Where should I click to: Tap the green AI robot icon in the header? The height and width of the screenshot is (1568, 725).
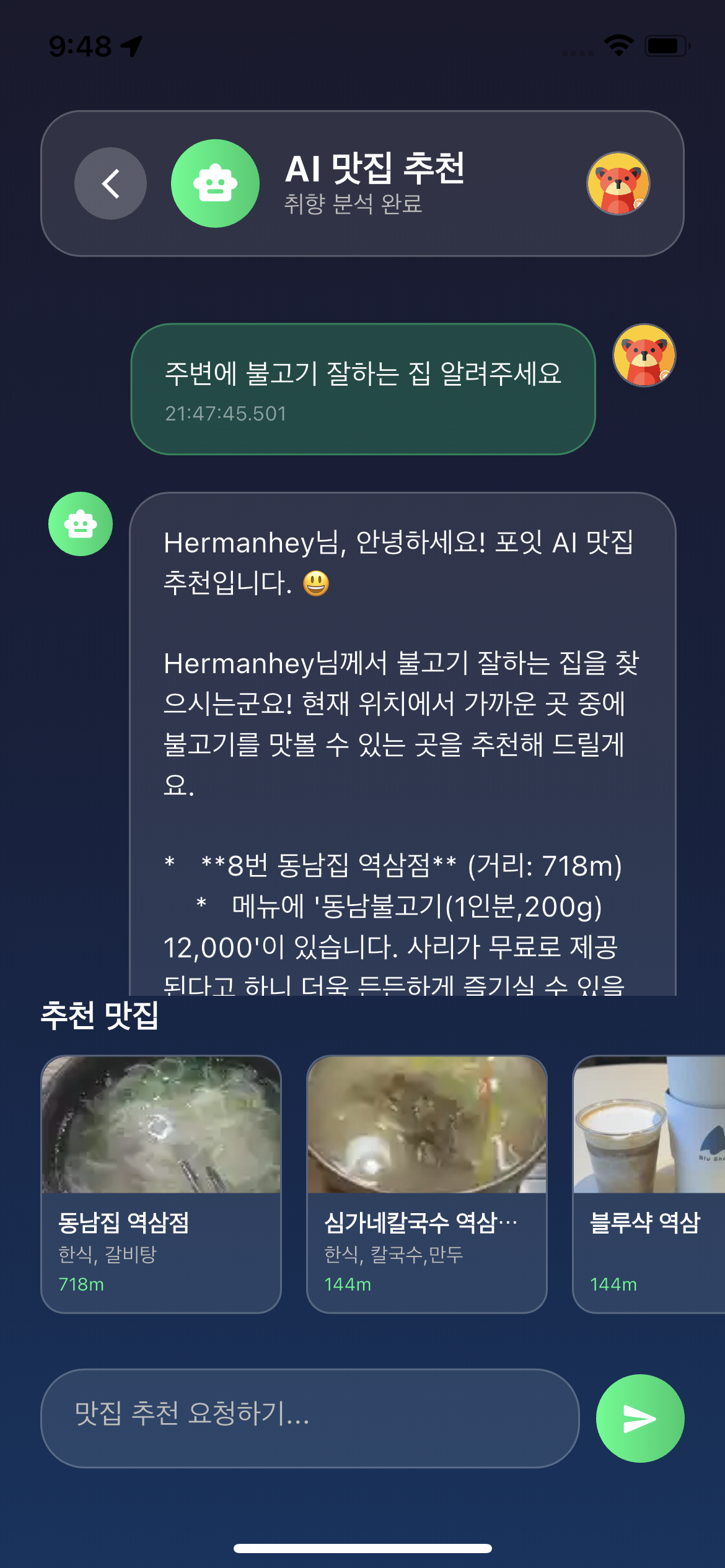[216, 184]
